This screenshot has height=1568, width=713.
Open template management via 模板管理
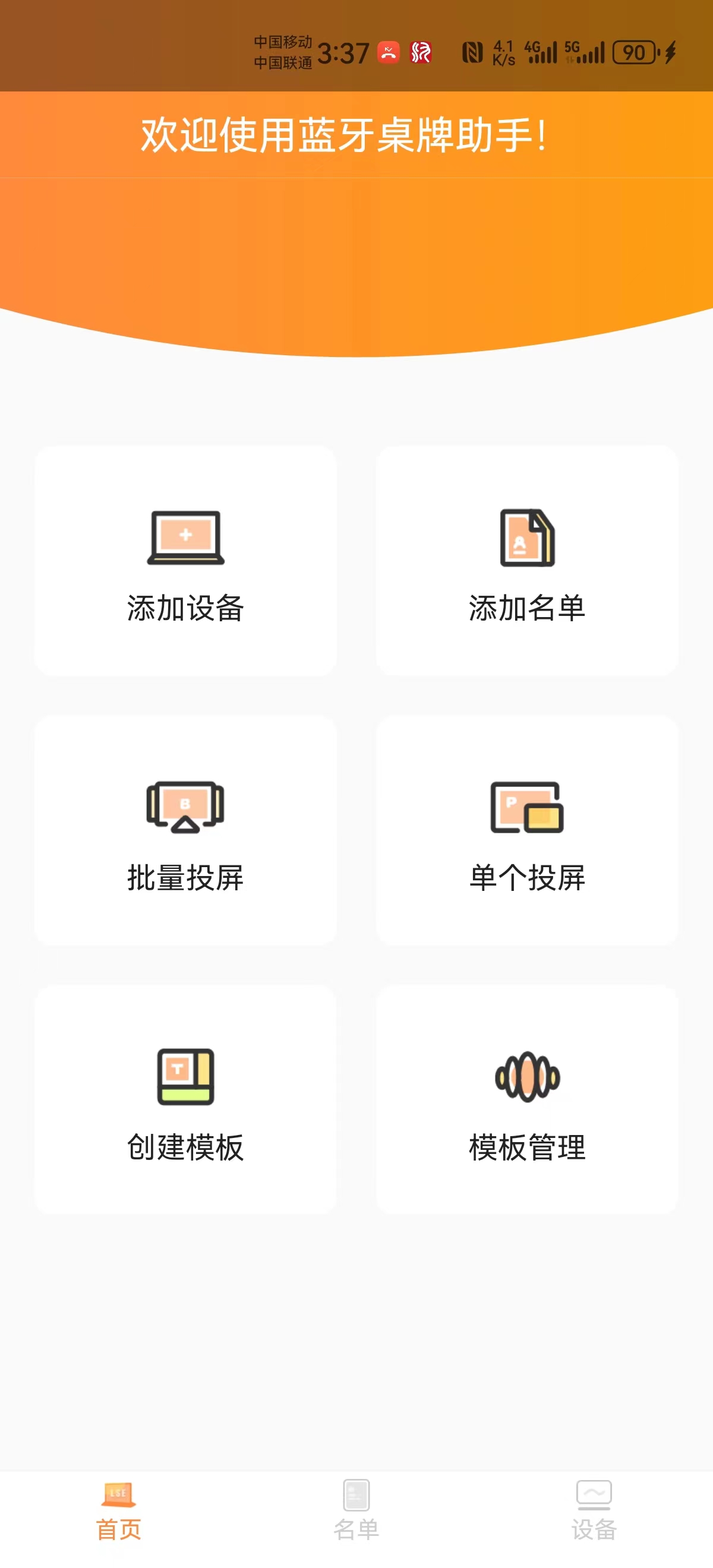click(527, 1099)
